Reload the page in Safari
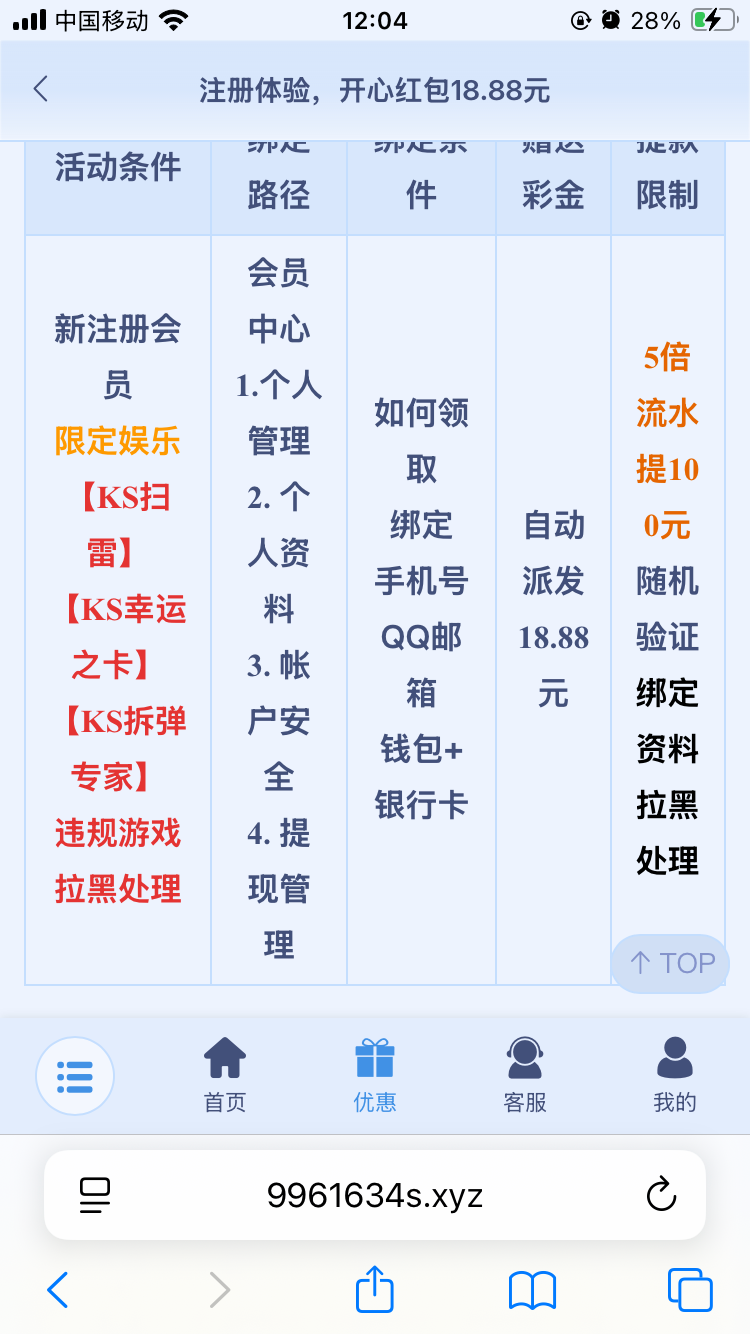 coord(661,1195)
